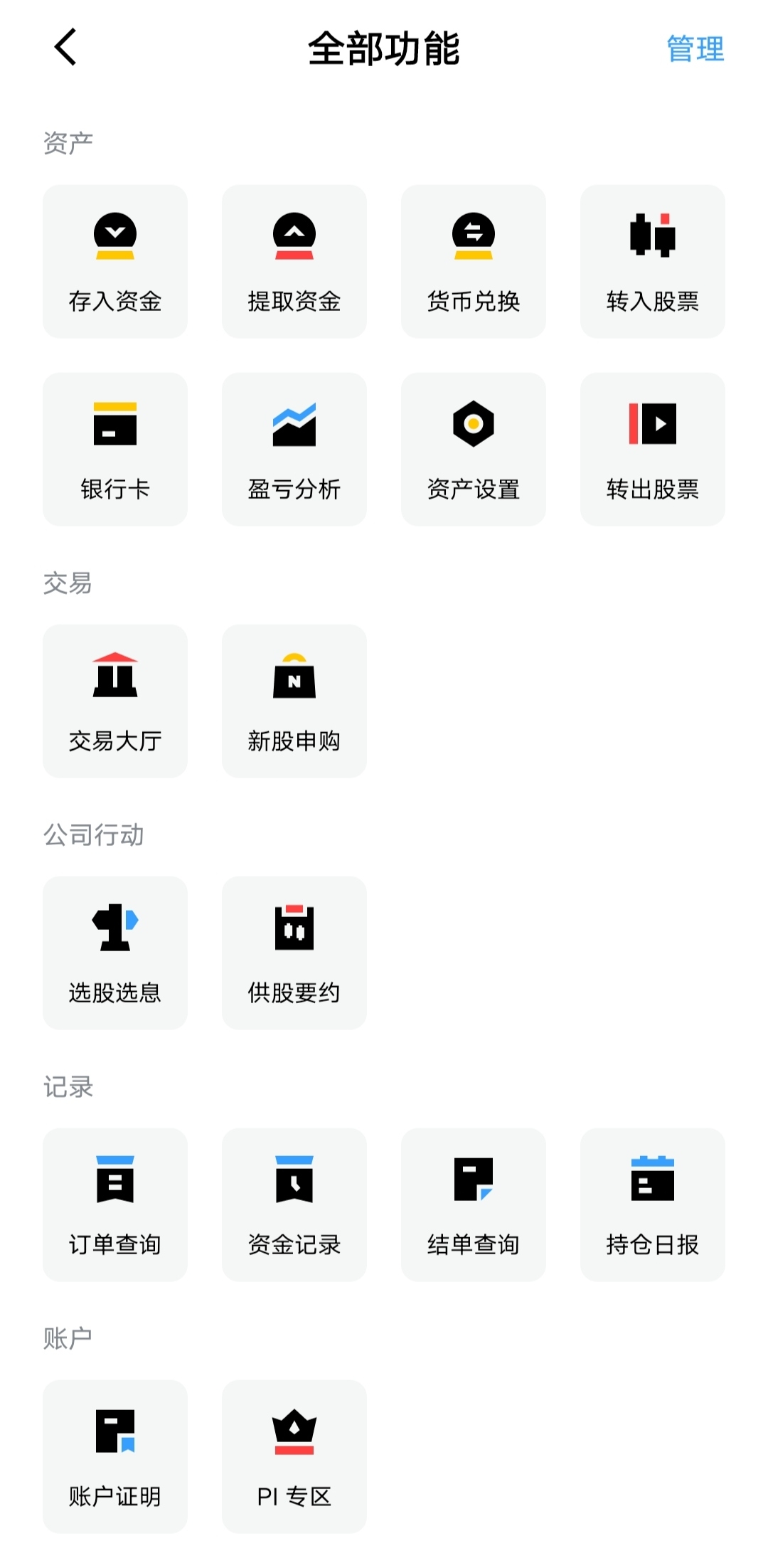Screen dimensions: 768x1568
Task: Select 货币兑换 currency exchange
Action: tap(474, 262)
